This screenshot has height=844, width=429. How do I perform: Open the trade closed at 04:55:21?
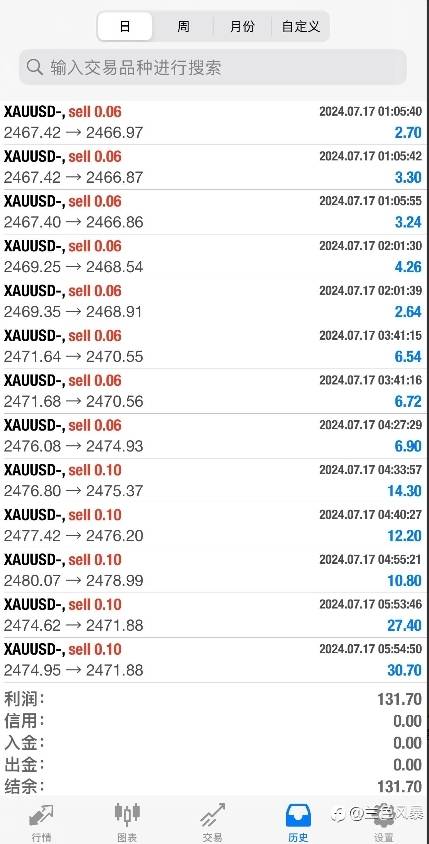[x=214, y=571]
